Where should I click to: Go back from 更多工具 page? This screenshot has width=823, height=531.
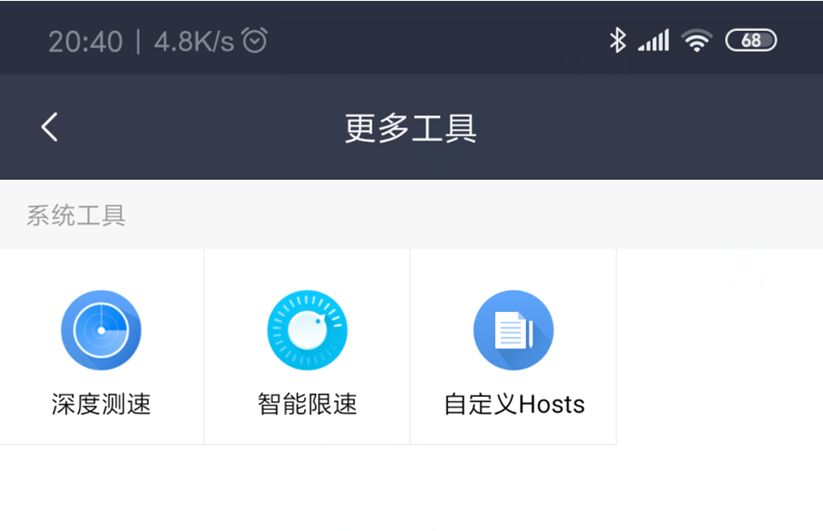pos(49,127)
